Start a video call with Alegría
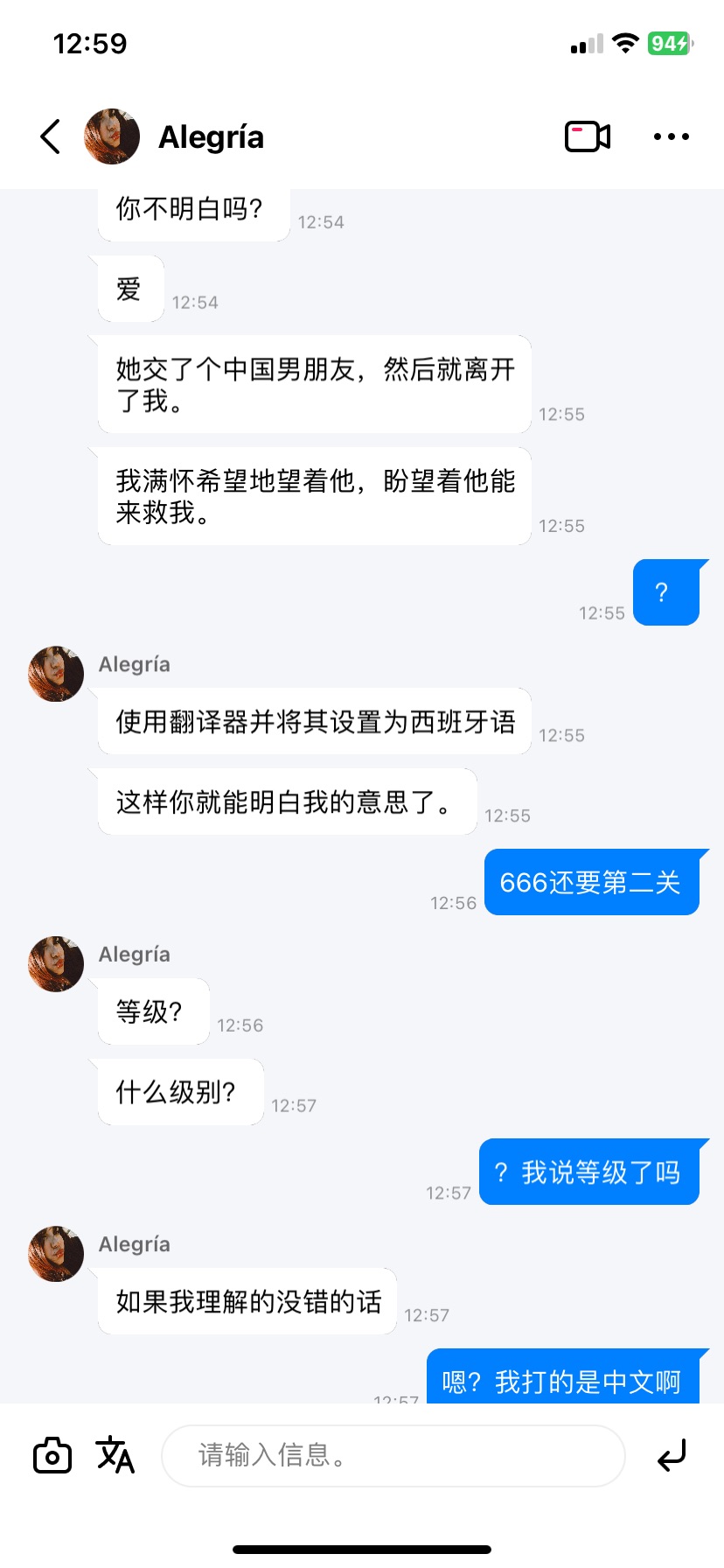Screen dimensions: 724x1568 [587, 136]
